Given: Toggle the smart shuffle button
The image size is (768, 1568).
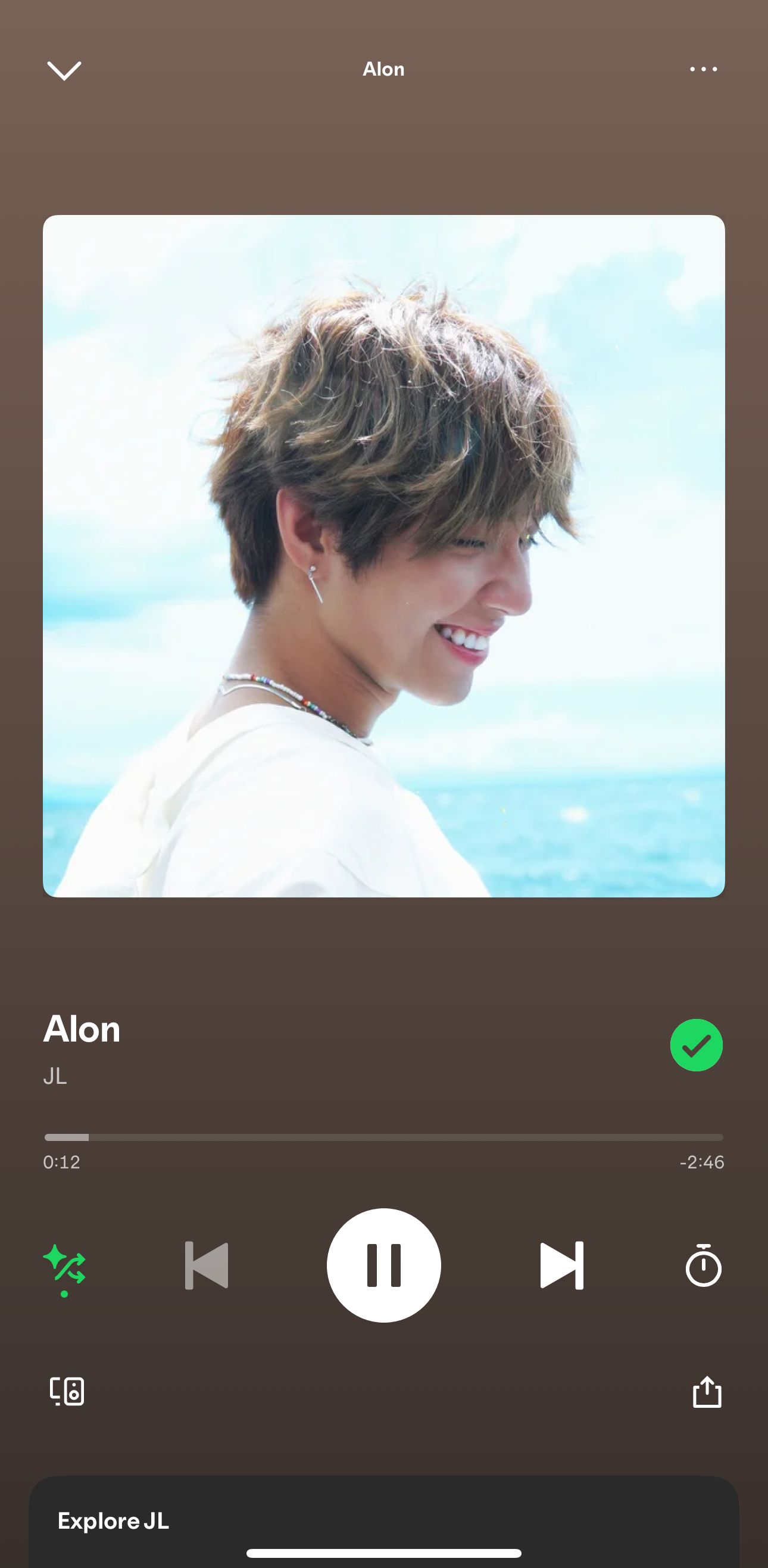Looking at the screenshot, I should [64, 1266].
